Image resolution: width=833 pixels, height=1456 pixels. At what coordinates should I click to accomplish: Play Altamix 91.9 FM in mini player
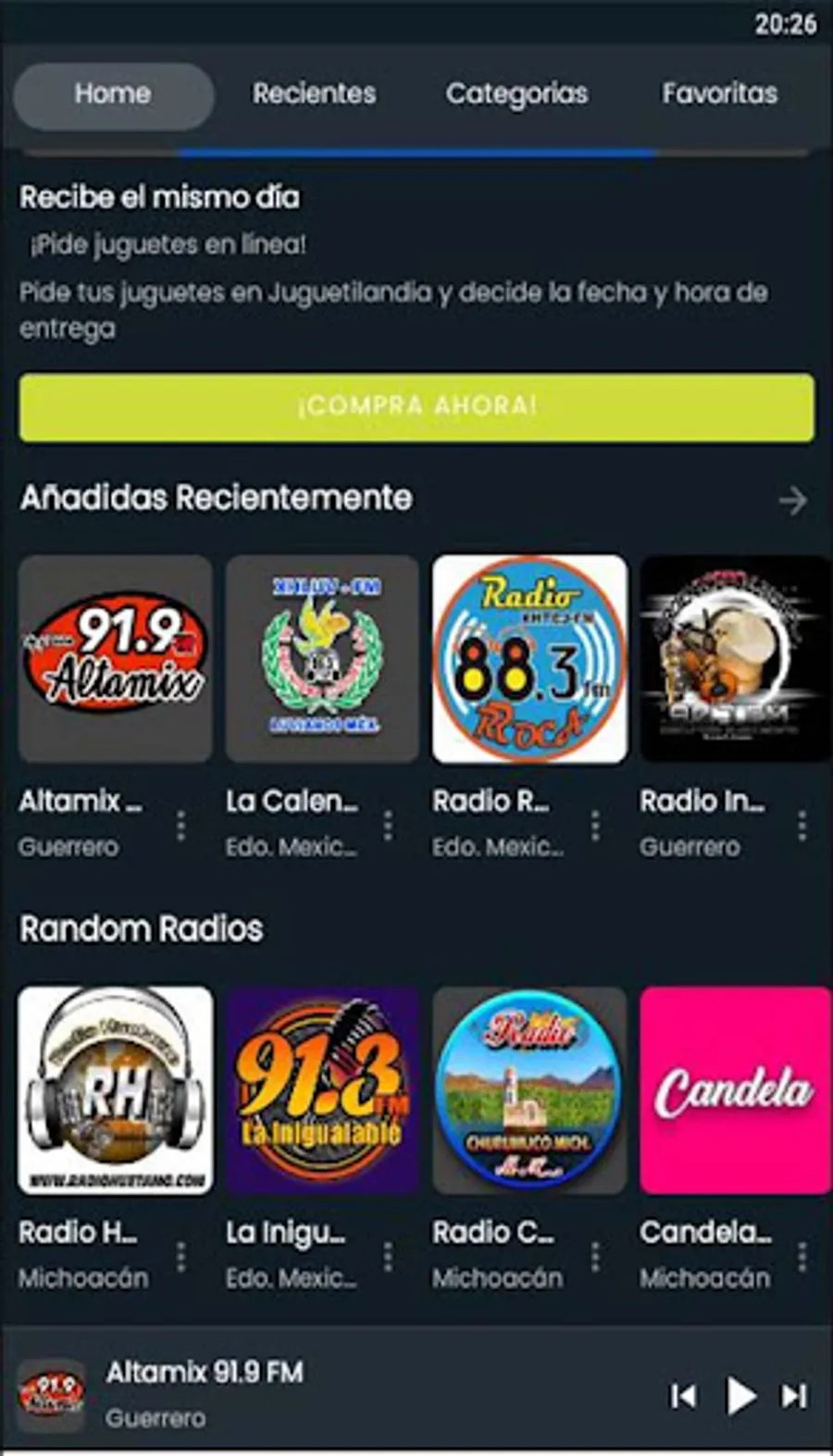point(740,1395)
